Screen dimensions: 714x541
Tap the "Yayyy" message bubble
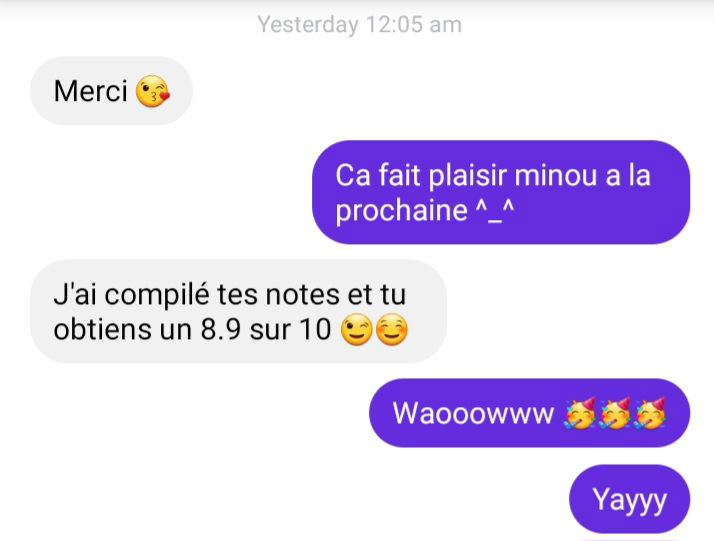(629, 498)
